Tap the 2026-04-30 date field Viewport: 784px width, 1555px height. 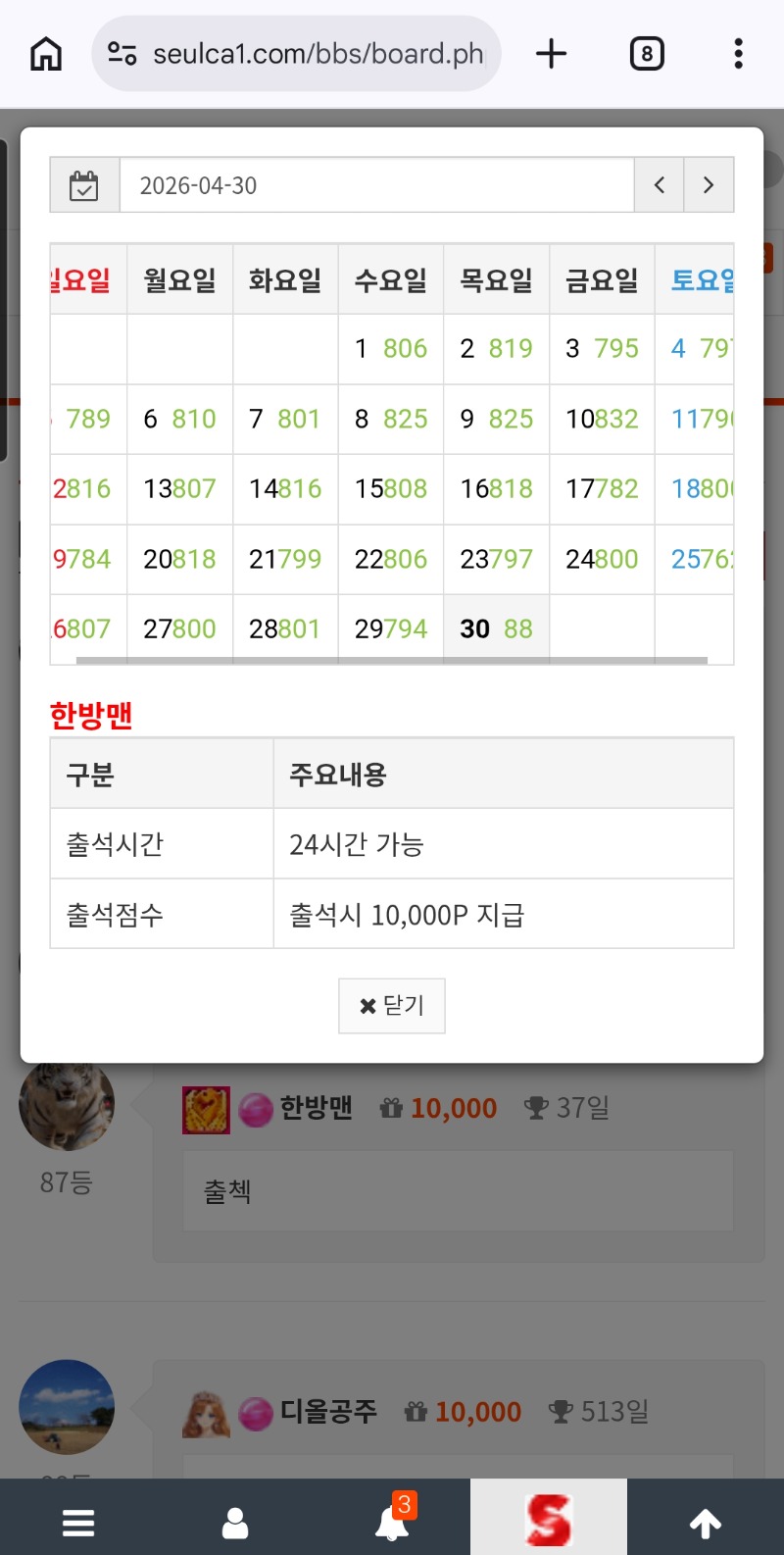click(376, 185)
